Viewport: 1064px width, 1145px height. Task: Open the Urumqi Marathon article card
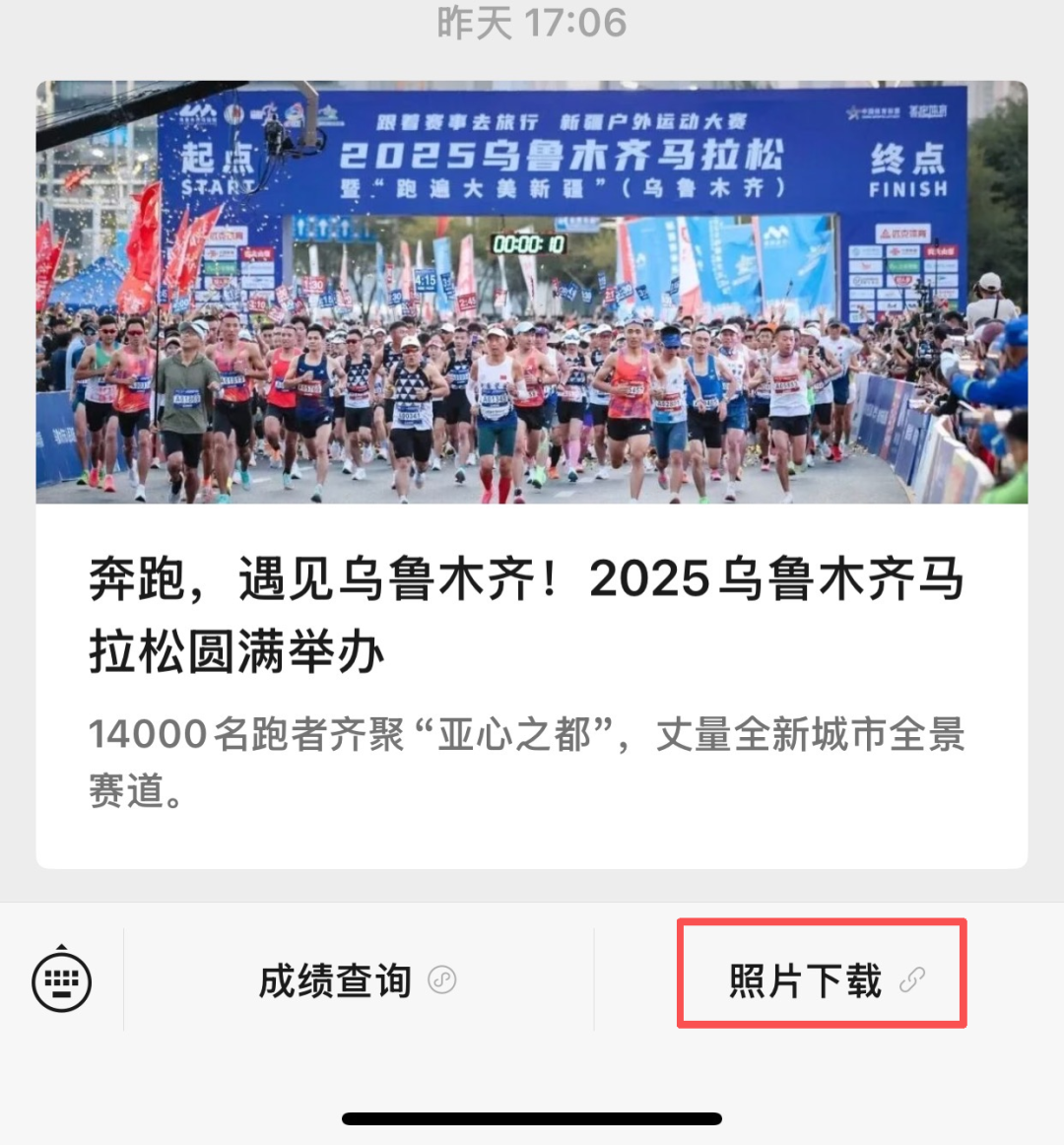(532, 473)
